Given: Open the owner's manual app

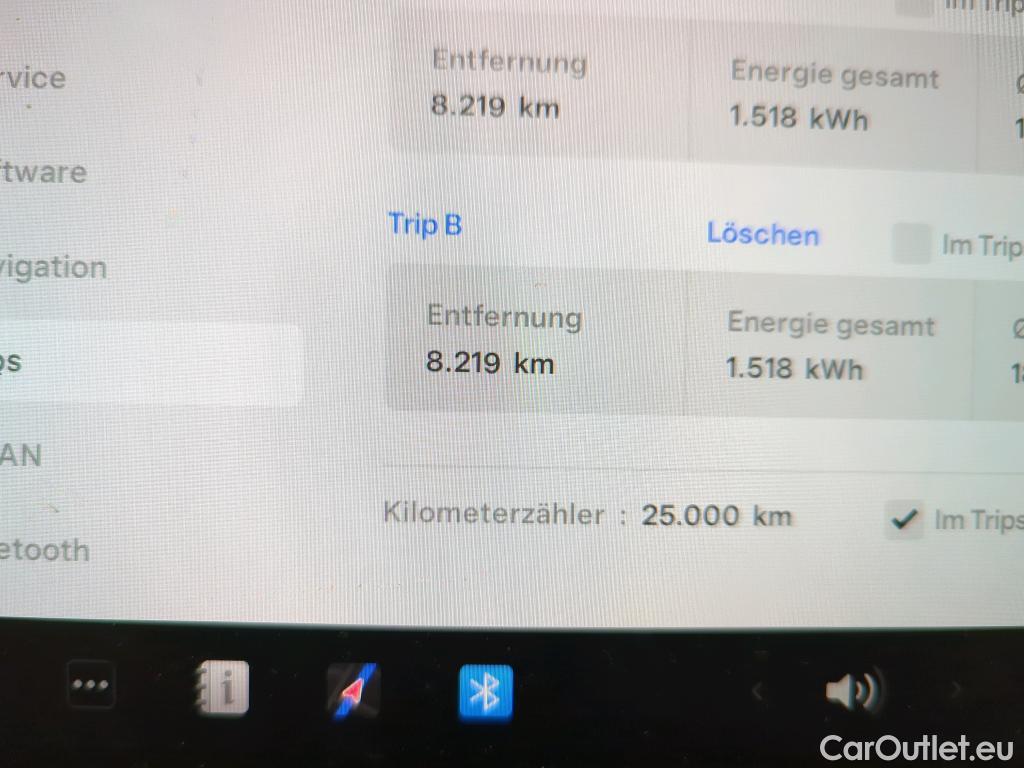Looking at the screenshot, I should pyautogui.click(x=219, y=689).
